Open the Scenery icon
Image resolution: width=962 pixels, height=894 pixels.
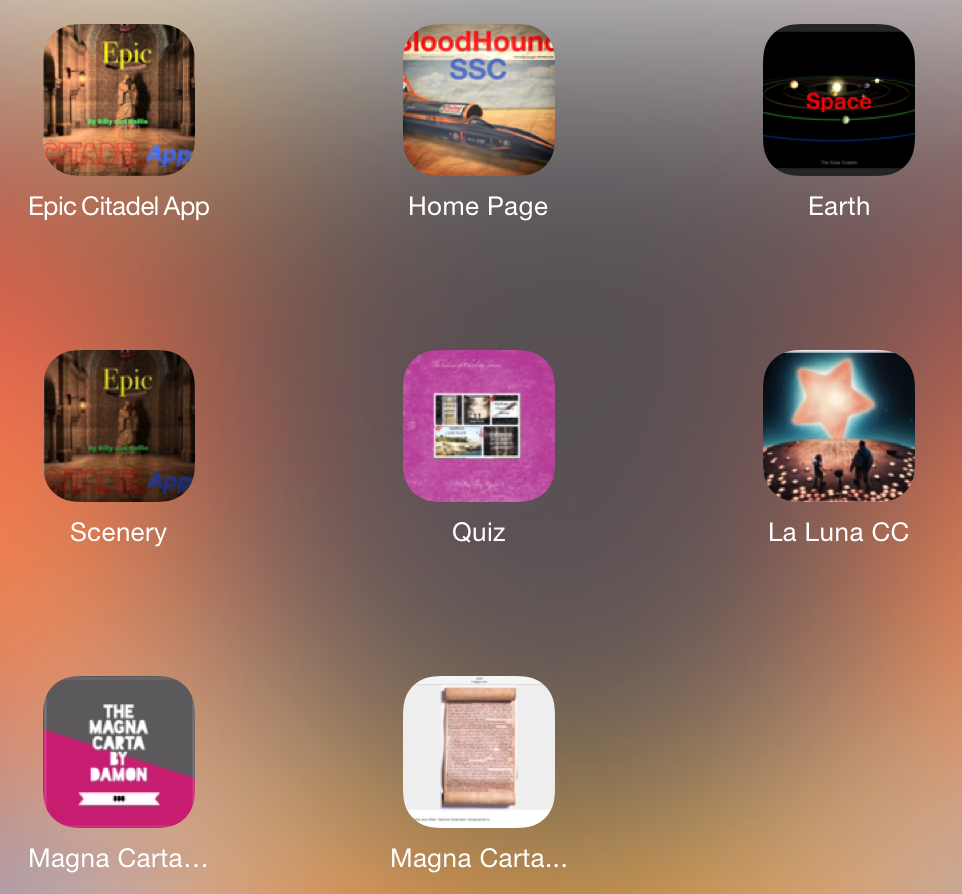(119, 426)
